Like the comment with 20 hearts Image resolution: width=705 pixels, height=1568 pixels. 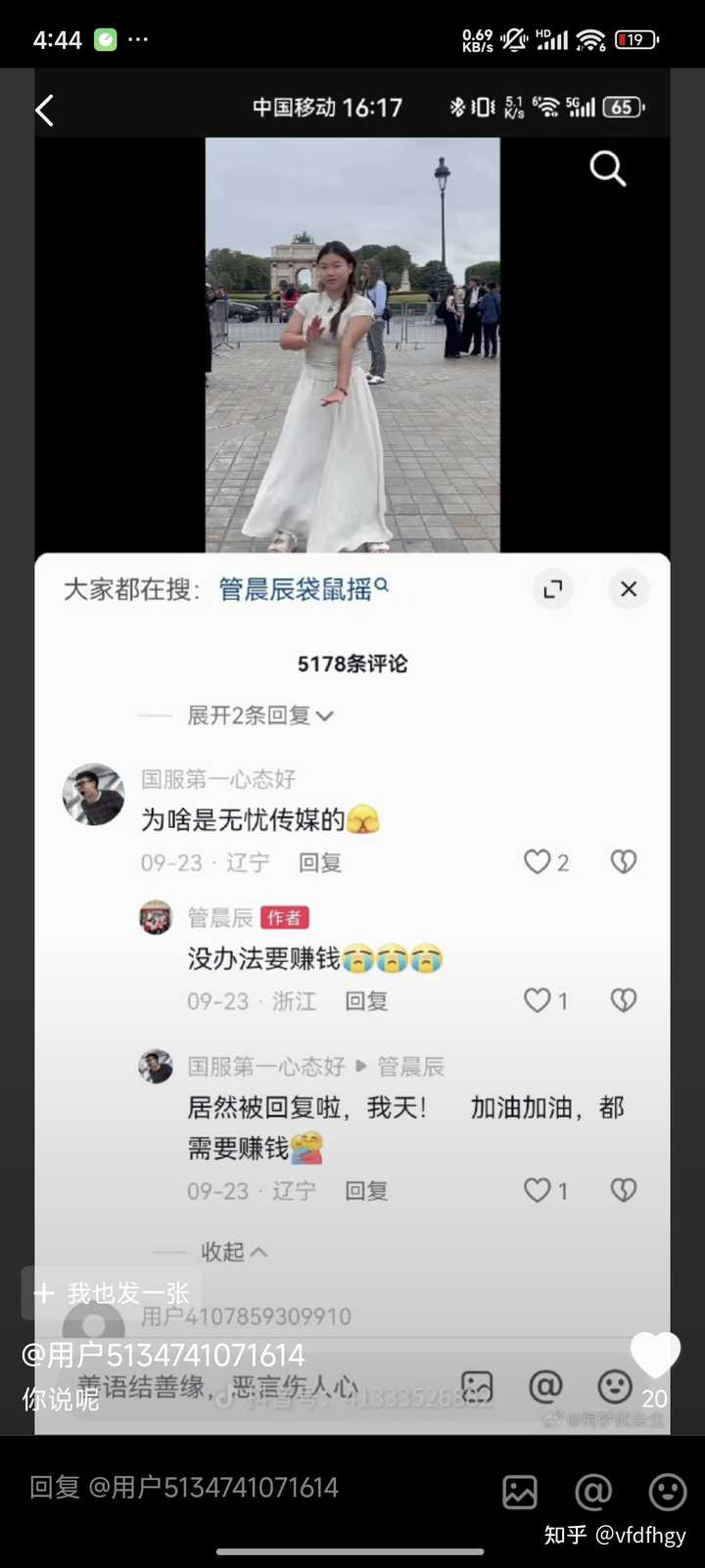coord(655,1356)
